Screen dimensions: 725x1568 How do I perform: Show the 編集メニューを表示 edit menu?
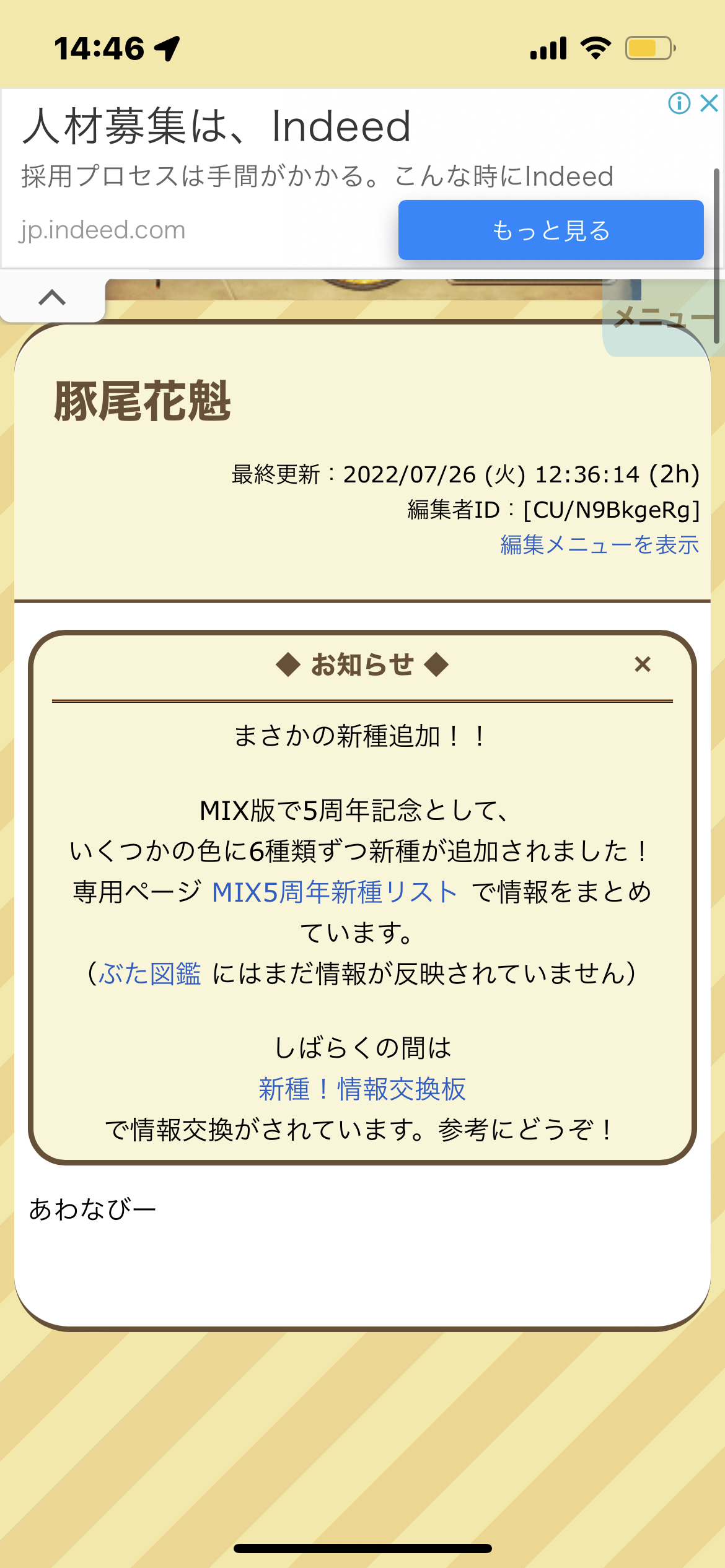(x=599, y=545)
